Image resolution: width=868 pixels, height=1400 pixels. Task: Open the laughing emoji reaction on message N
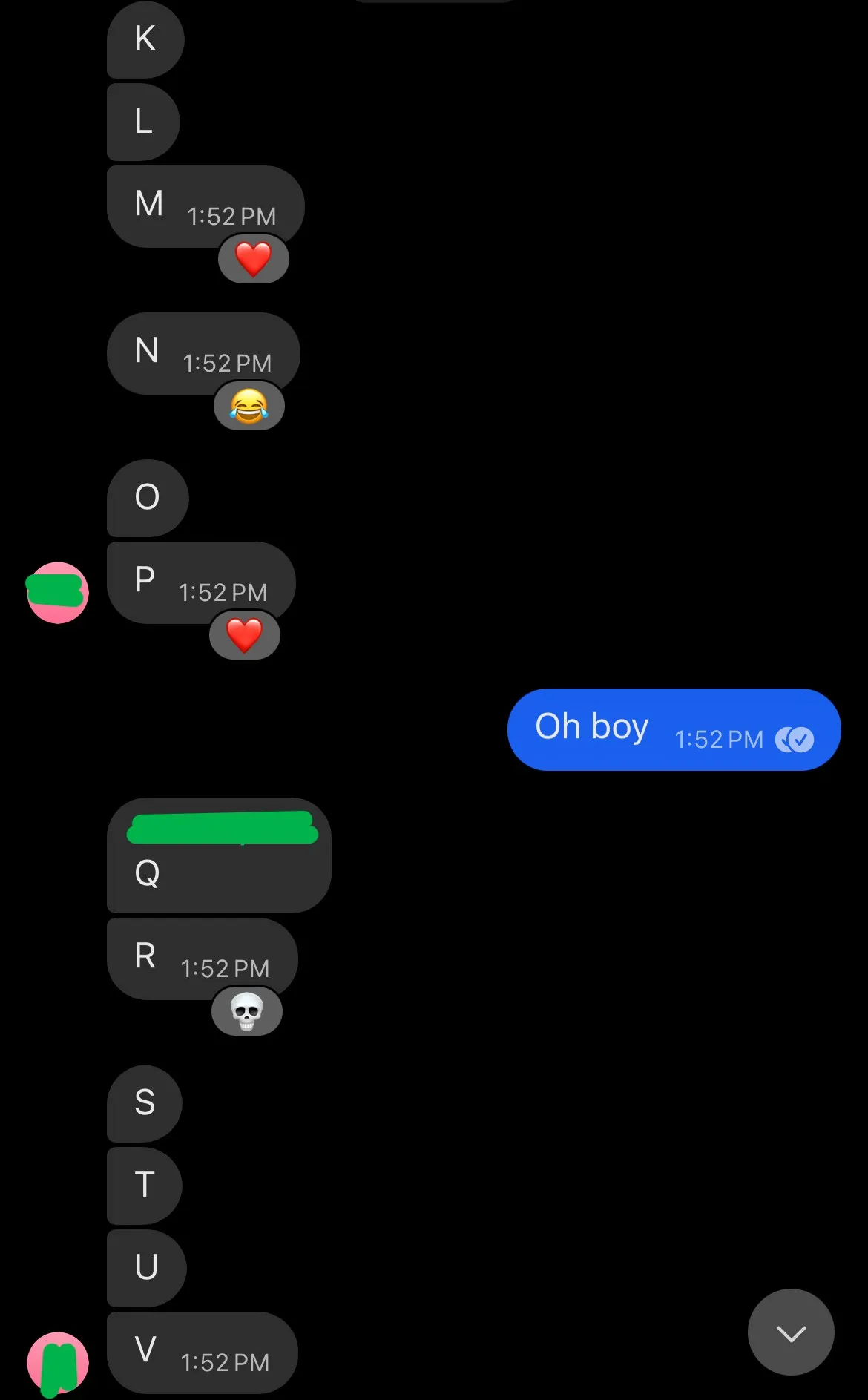[x=249, y=407]
